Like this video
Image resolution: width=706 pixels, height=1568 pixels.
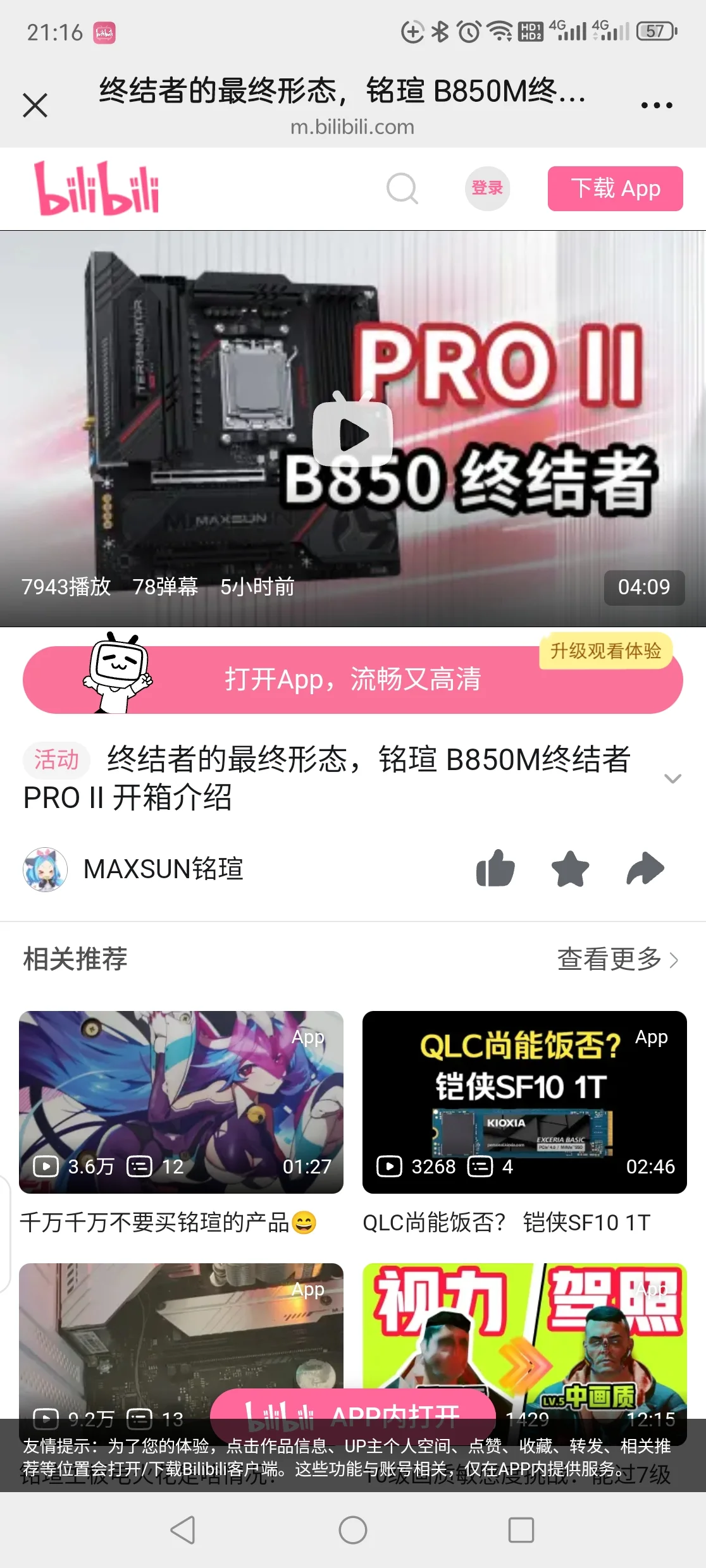pyautogui.click(x=495, y=869)
